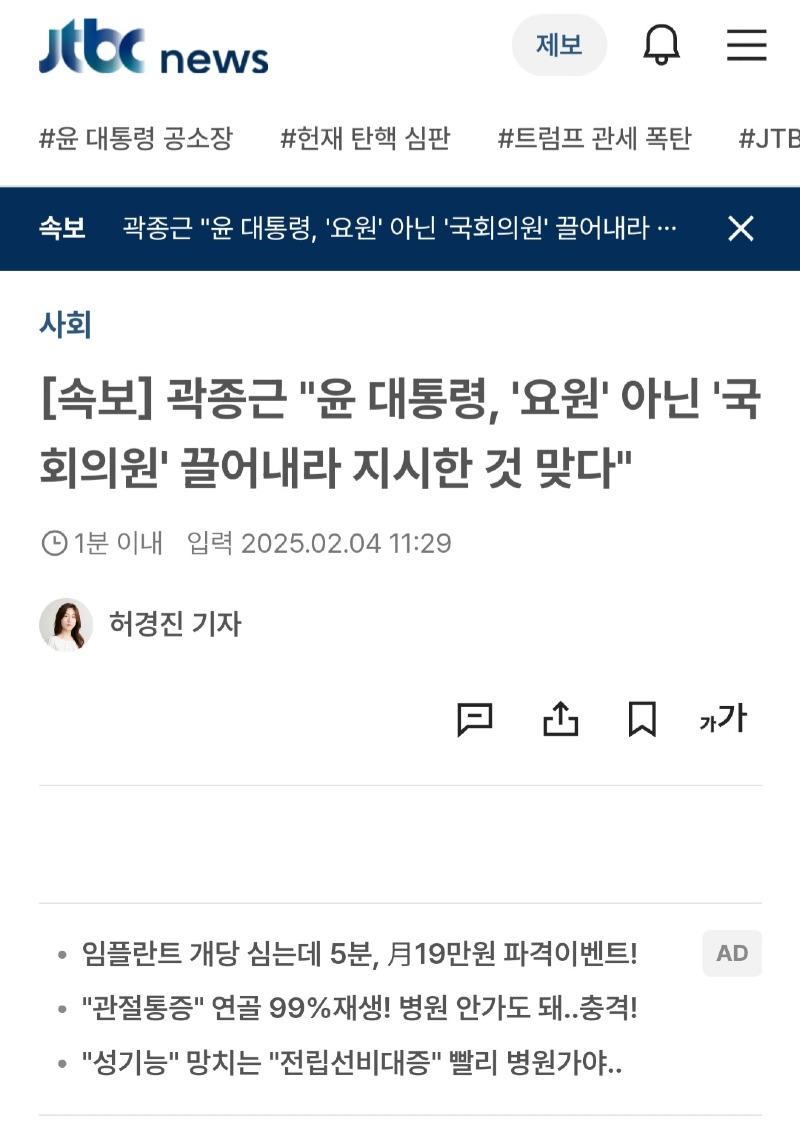Bookmark this article
The image size is (800, 1130).
(641, 719)
